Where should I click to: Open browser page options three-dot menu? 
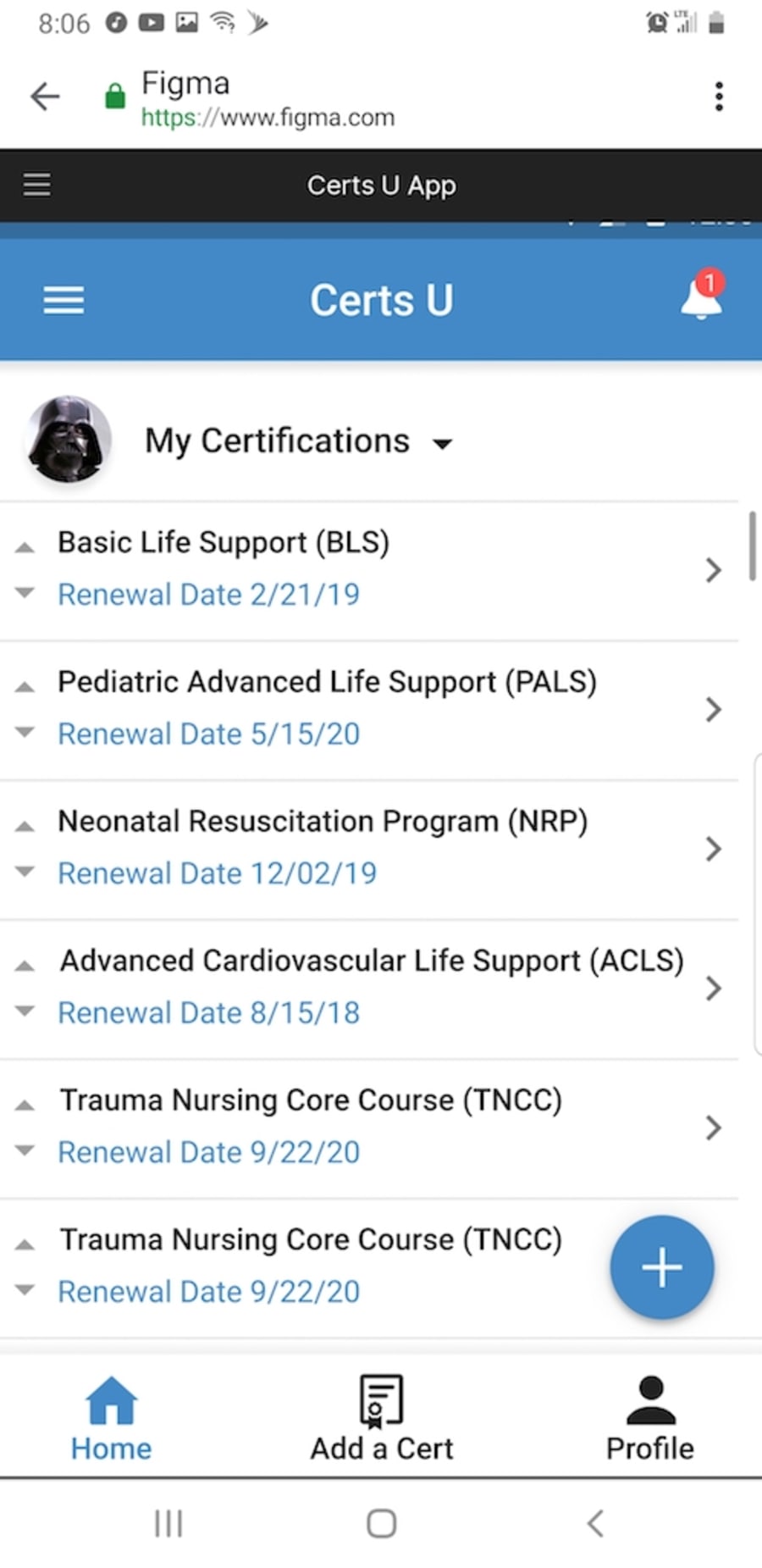[719, 96]
